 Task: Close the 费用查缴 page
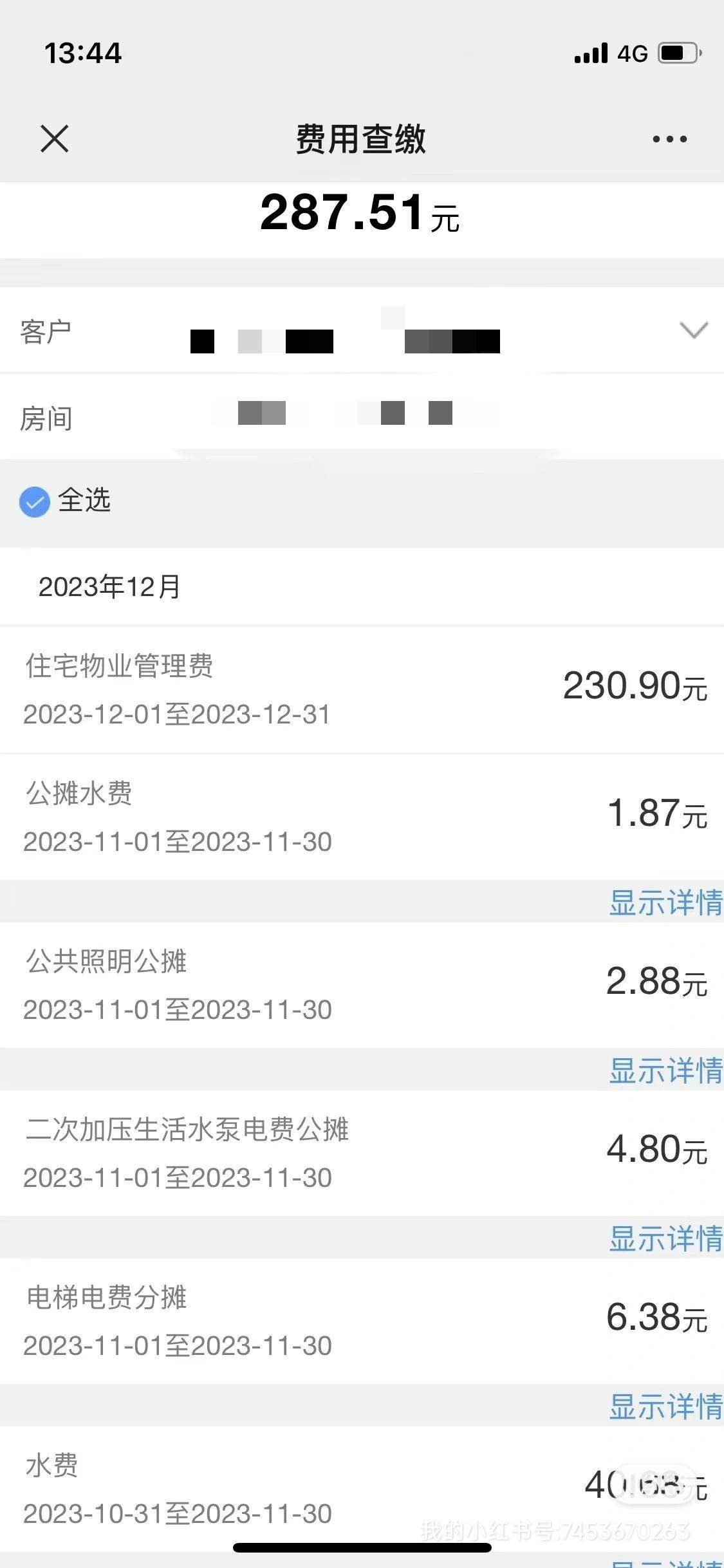coord(54,138)
